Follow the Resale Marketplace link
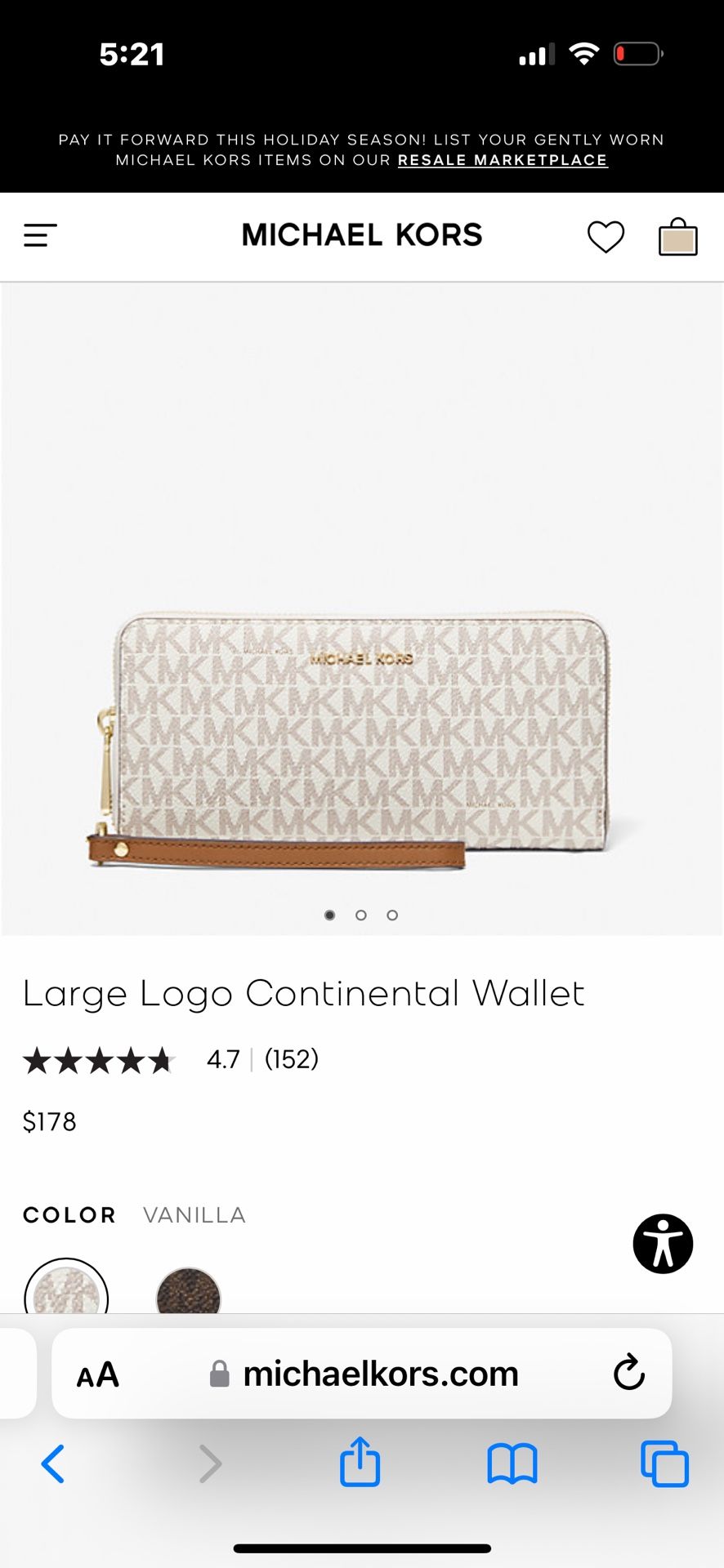 point(503,160)
